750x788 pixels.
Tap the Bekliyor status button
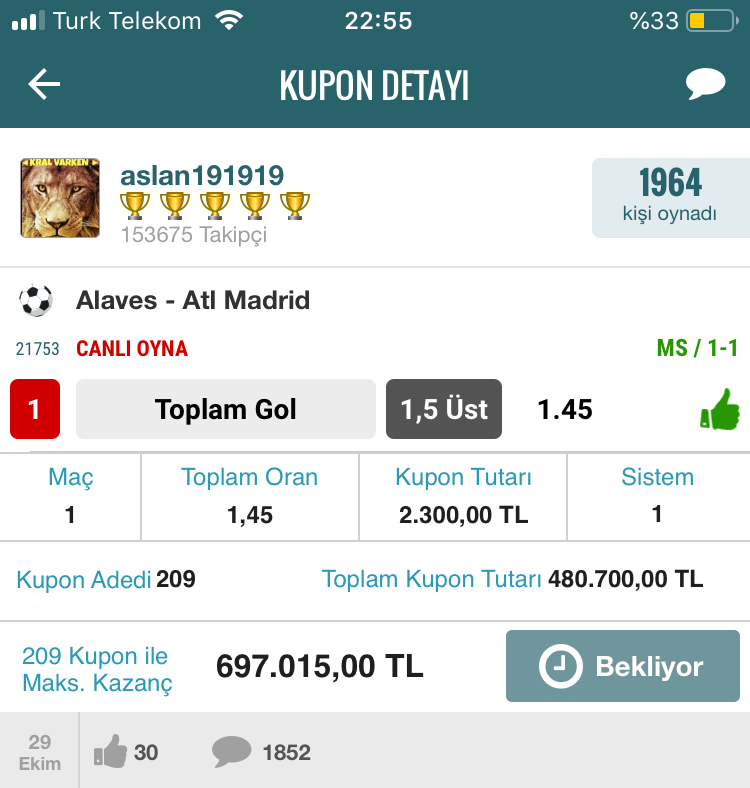point(622,666)
